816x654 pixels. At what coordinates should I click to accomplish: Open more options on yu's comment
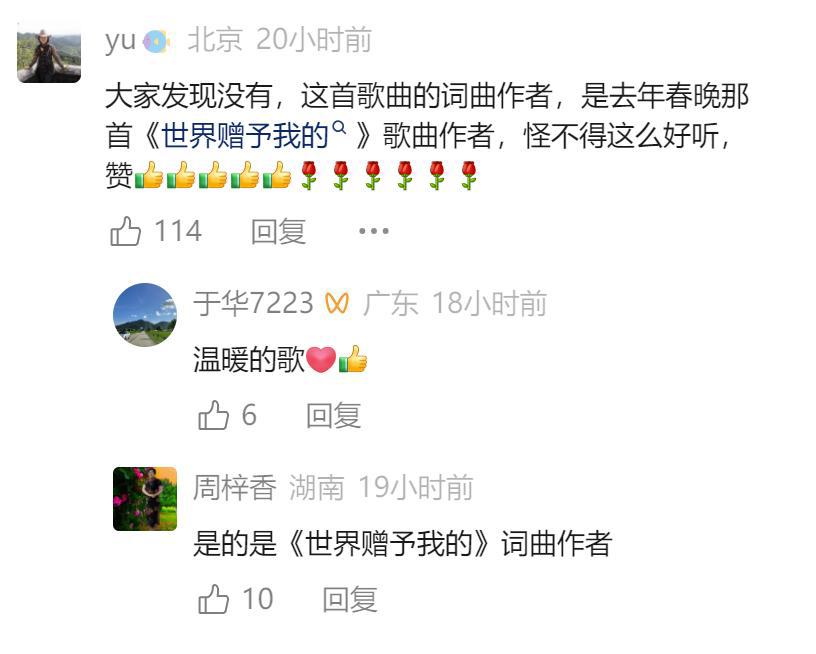pos(373,232)
